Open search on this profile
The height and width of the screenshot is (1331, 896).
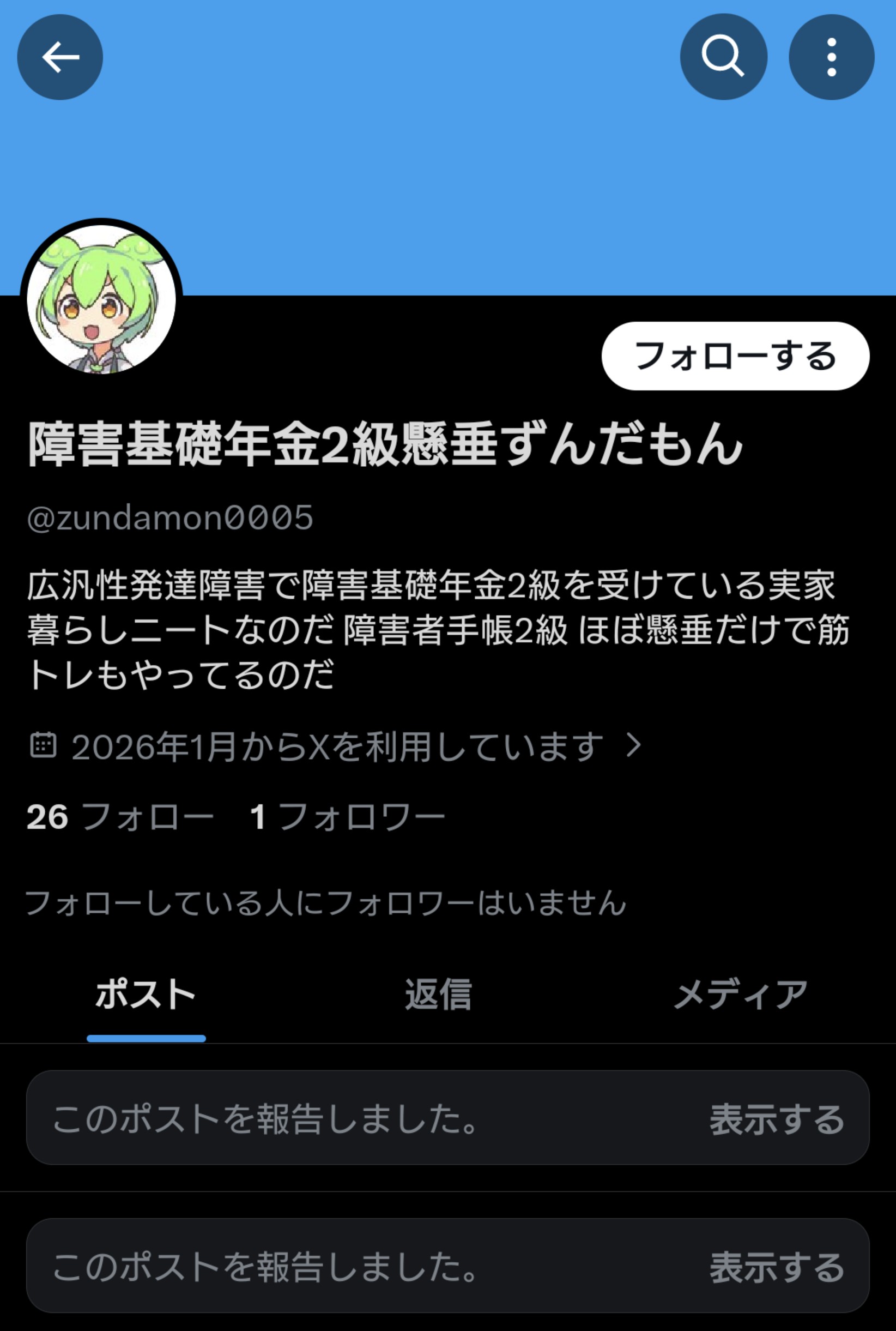coord(723,57)
